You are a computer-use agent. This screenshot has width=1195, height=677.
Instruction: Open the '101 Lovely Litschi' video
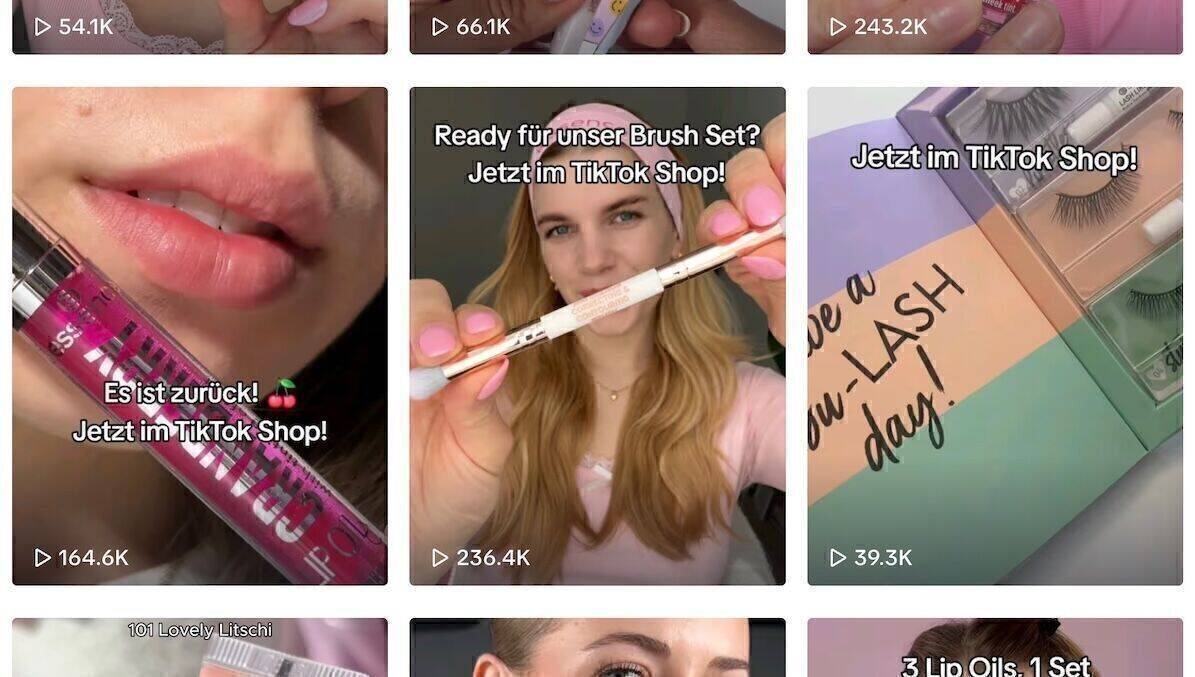tap(199, 650)
